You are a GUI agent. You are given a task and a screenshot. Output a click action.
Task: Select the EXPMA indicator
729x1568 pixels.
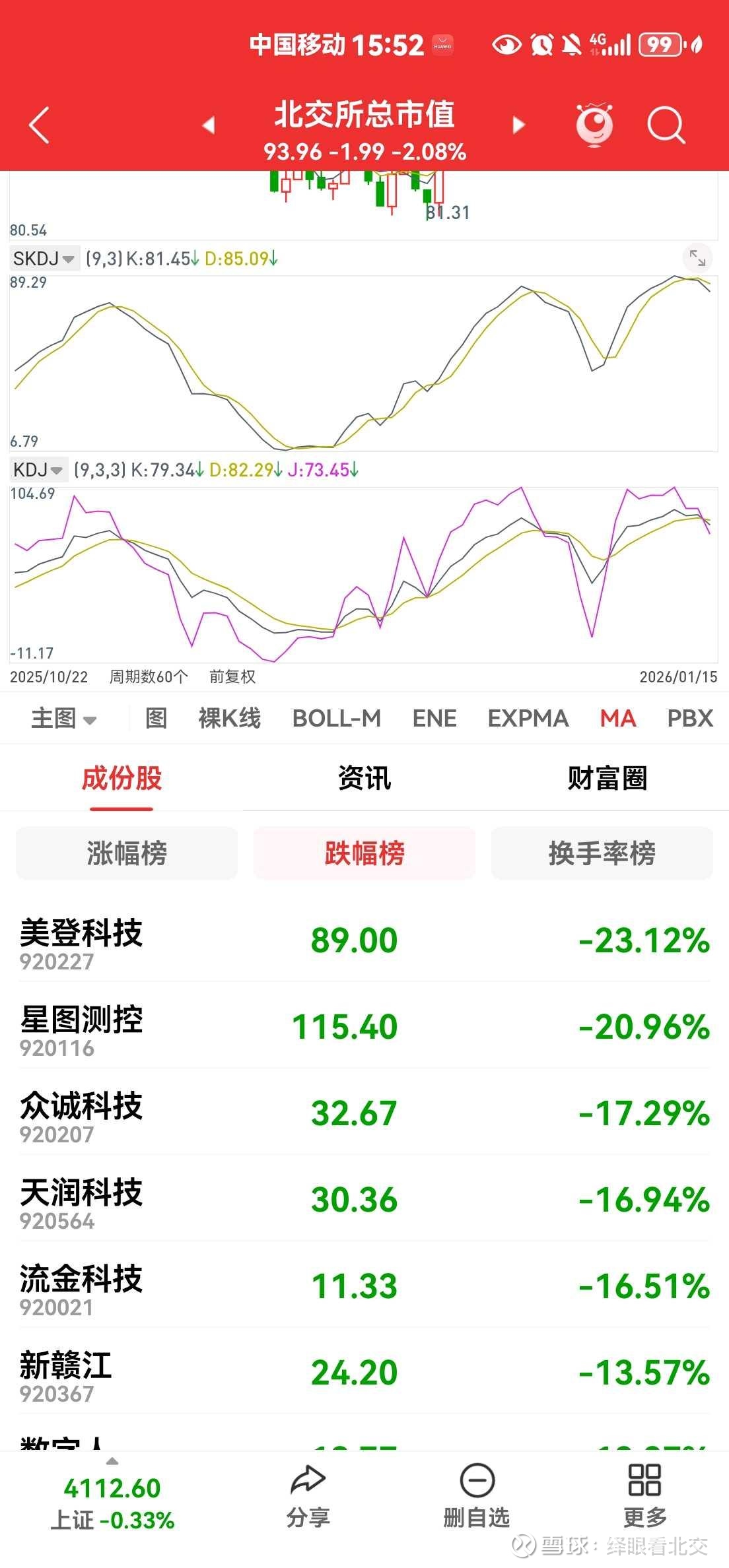click(x=528, y=718)
